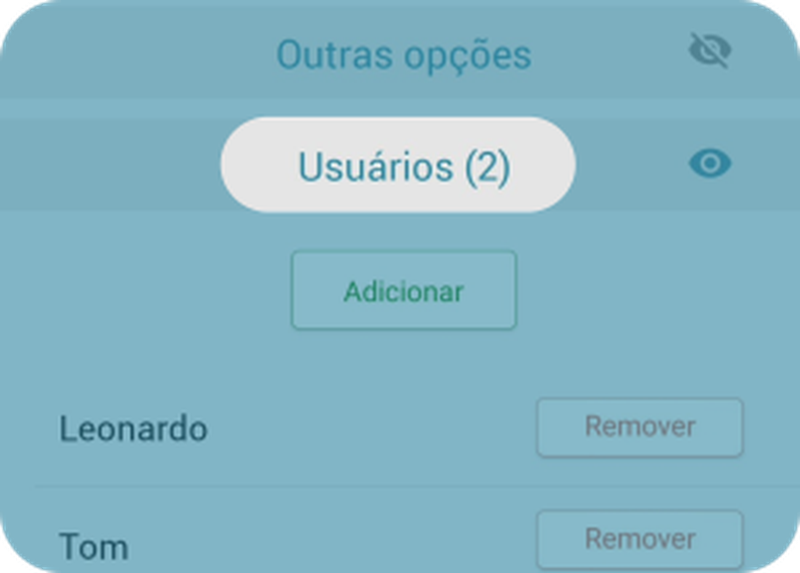Toggle visibility of Outras opções section
The image size is (800, 573).
pyautogui.click(x=710, y=50)
